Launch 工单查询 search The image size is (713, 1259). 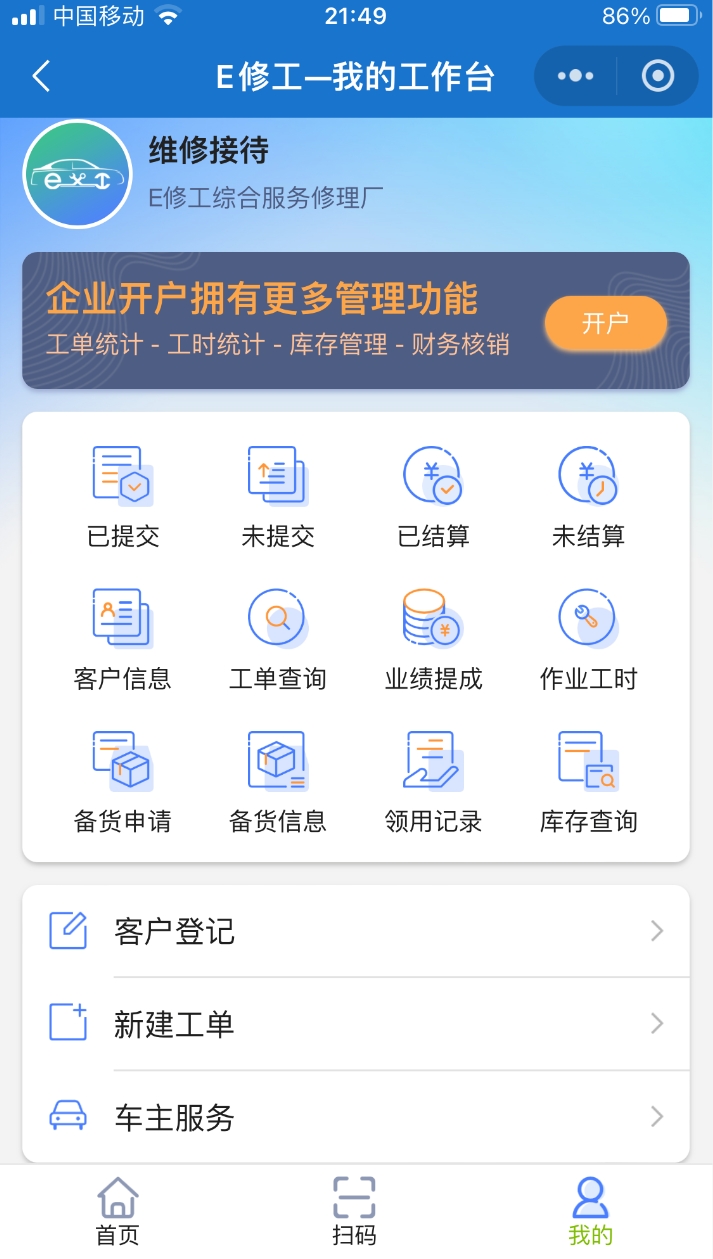(278, 638)
